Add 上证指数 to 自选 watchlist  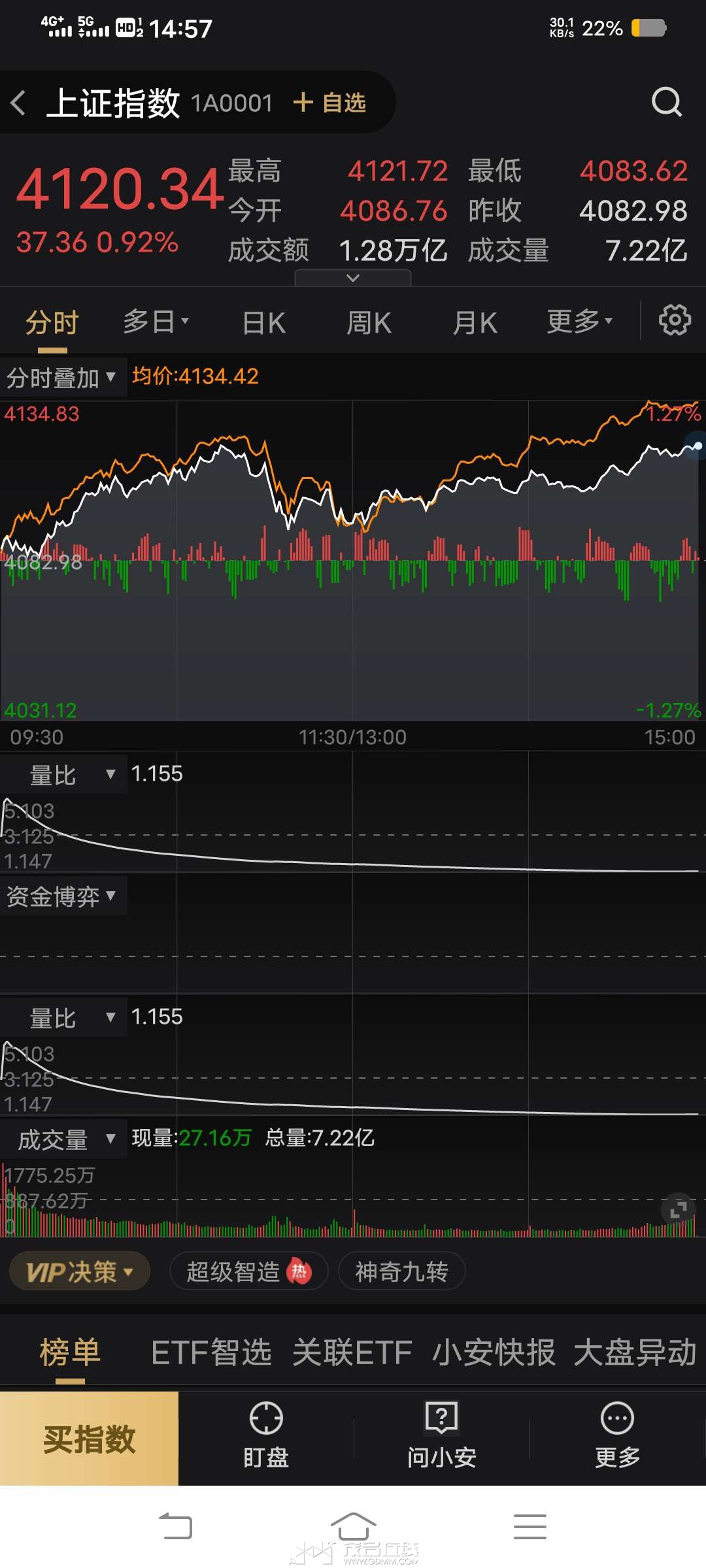pos(330,103)
